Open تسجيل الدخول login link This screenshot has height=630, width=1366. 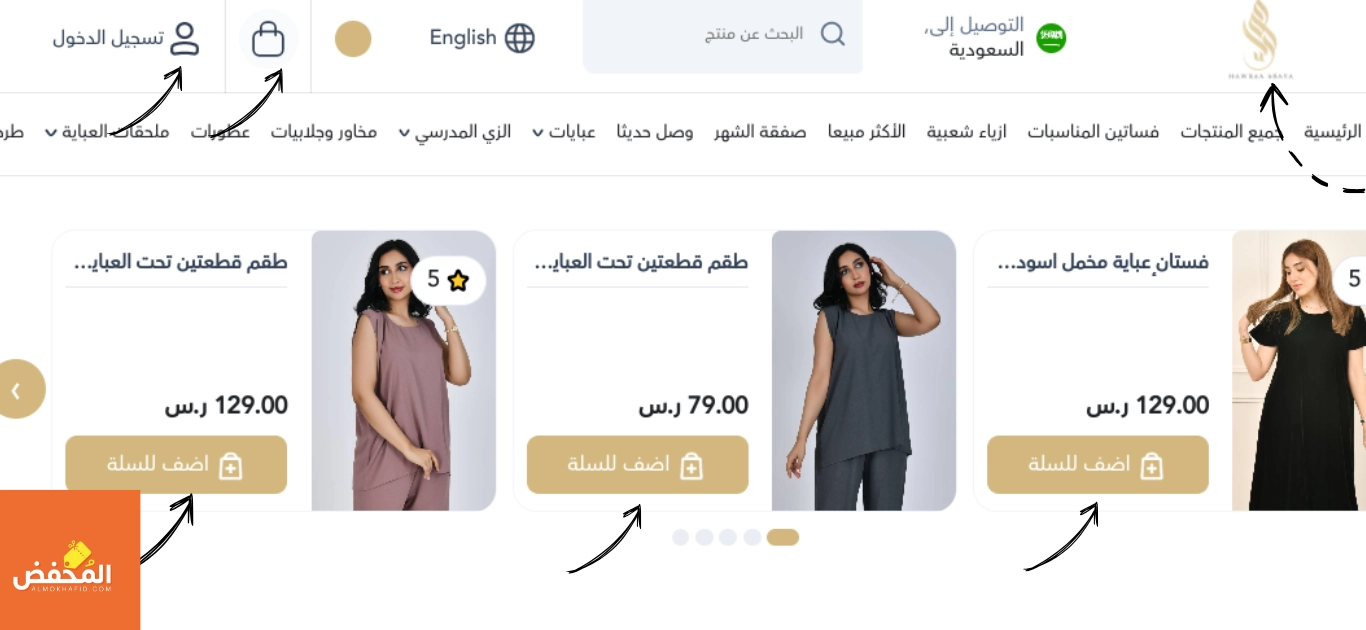(x=126, y=39)
